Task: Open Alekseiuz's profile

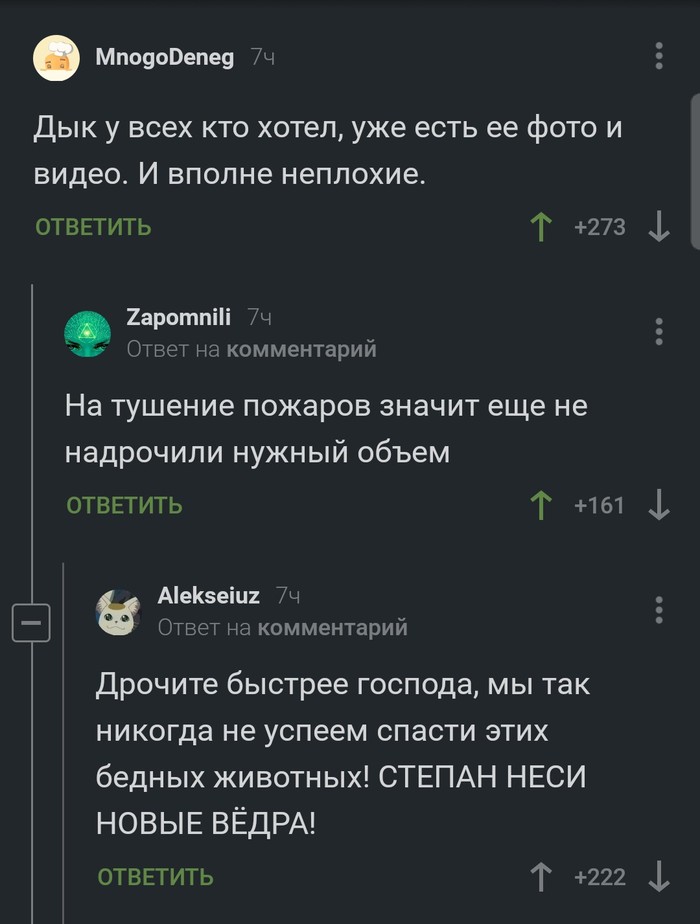Action: [208, 596]
